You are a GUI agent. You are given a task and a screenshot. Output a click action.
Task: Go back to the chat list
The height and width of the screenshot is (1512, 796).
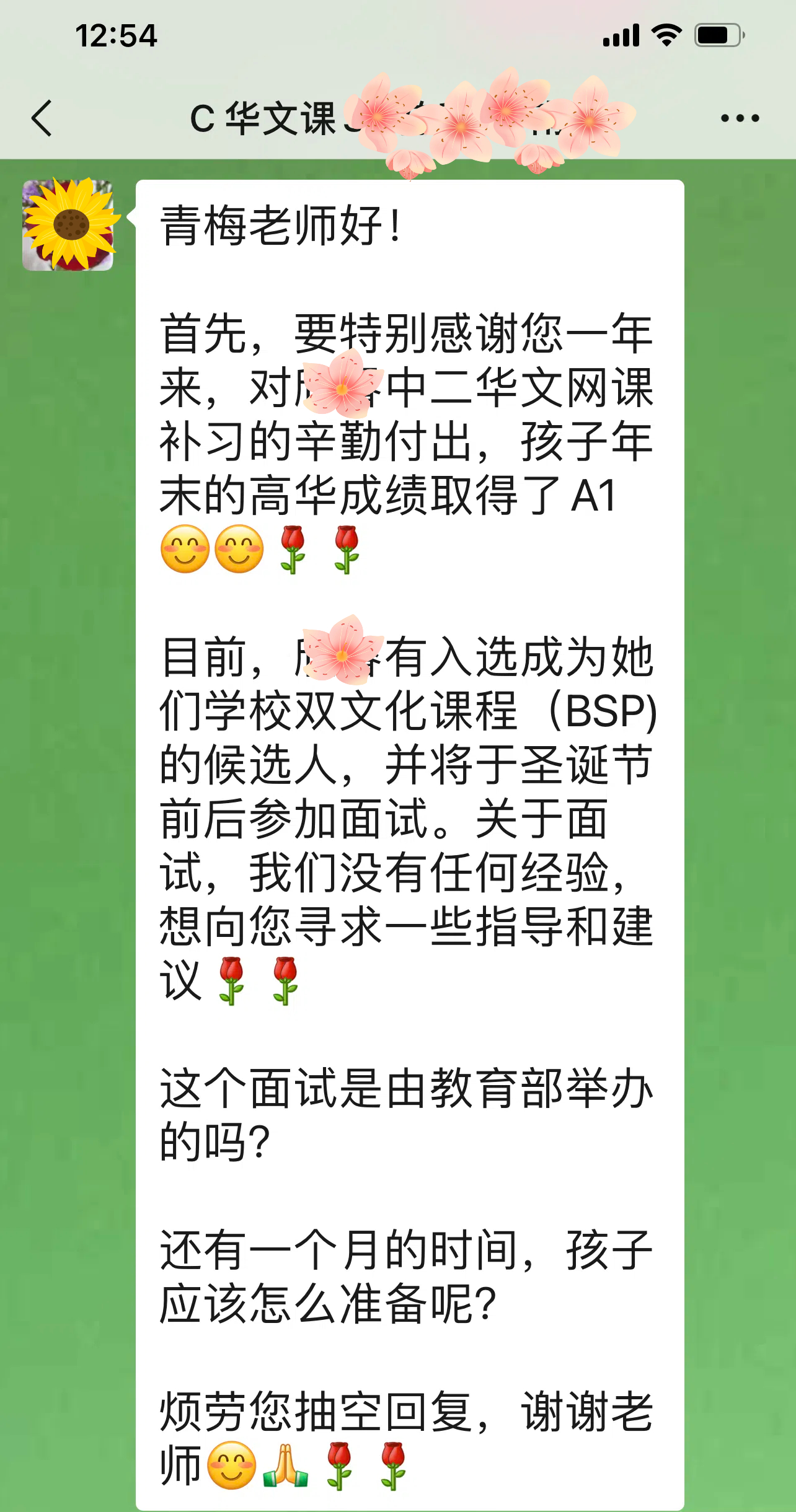tap(42, 118)
